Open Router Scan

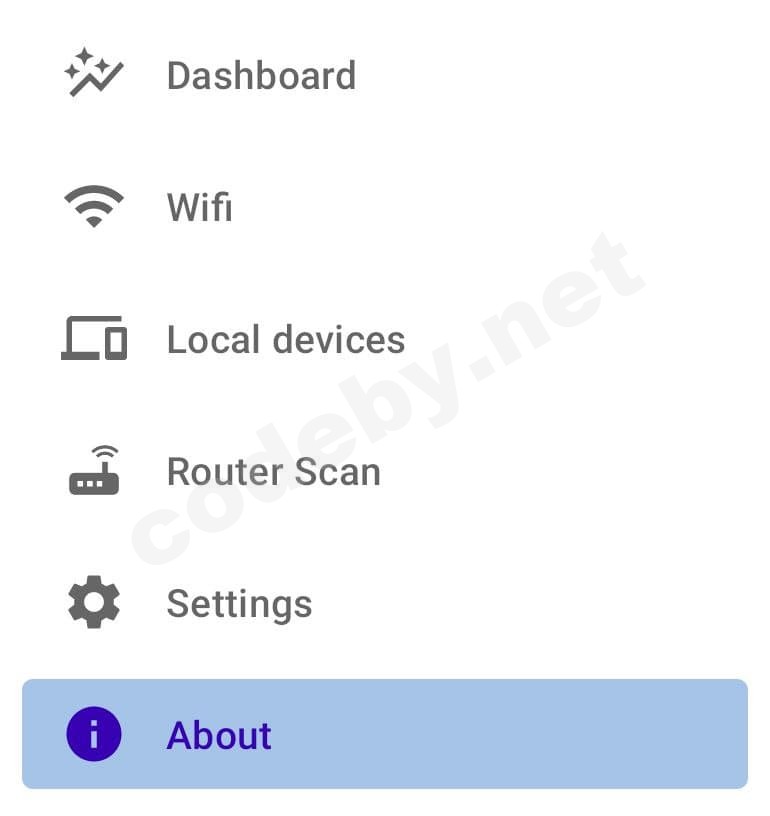[273, 472]
